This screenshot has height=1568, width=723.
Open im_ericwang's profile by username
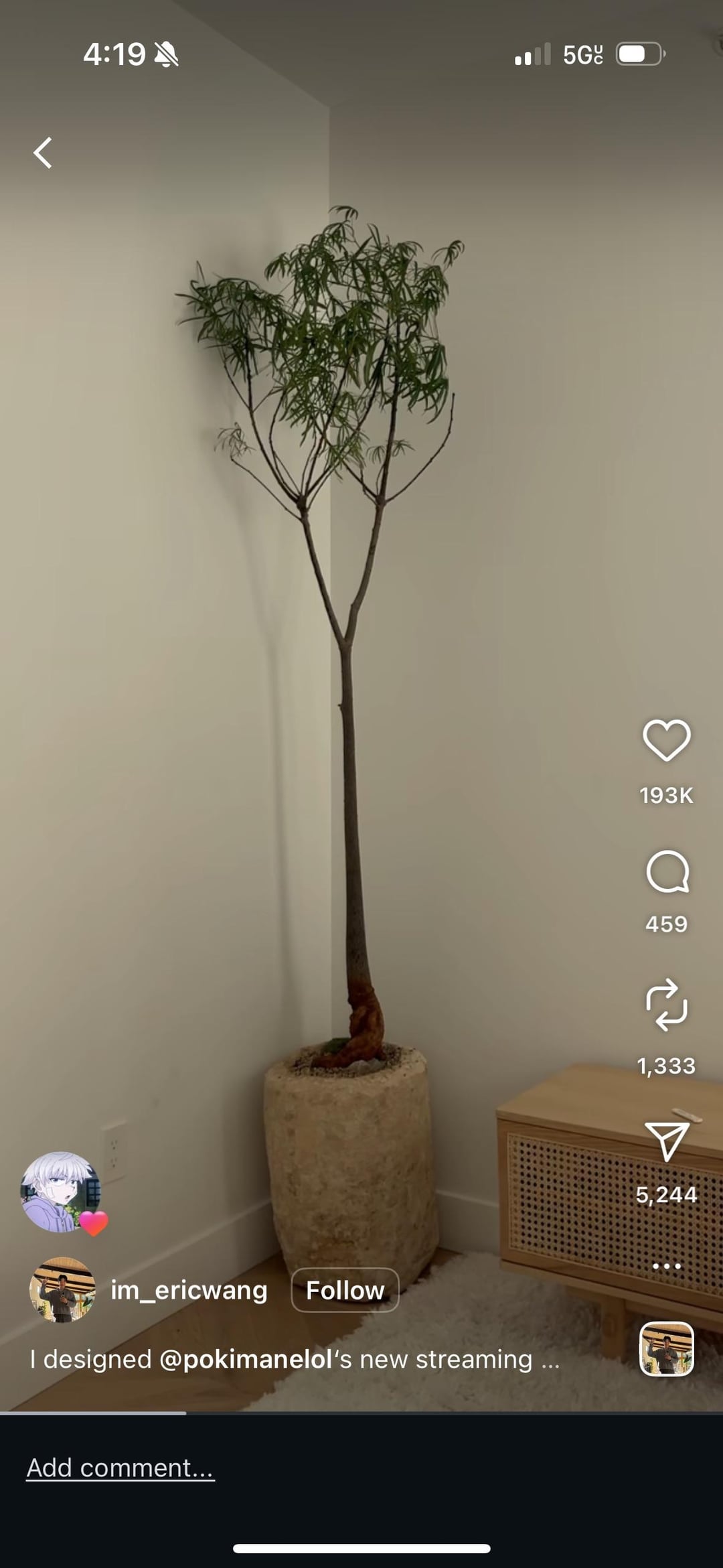click(189, 1290)
